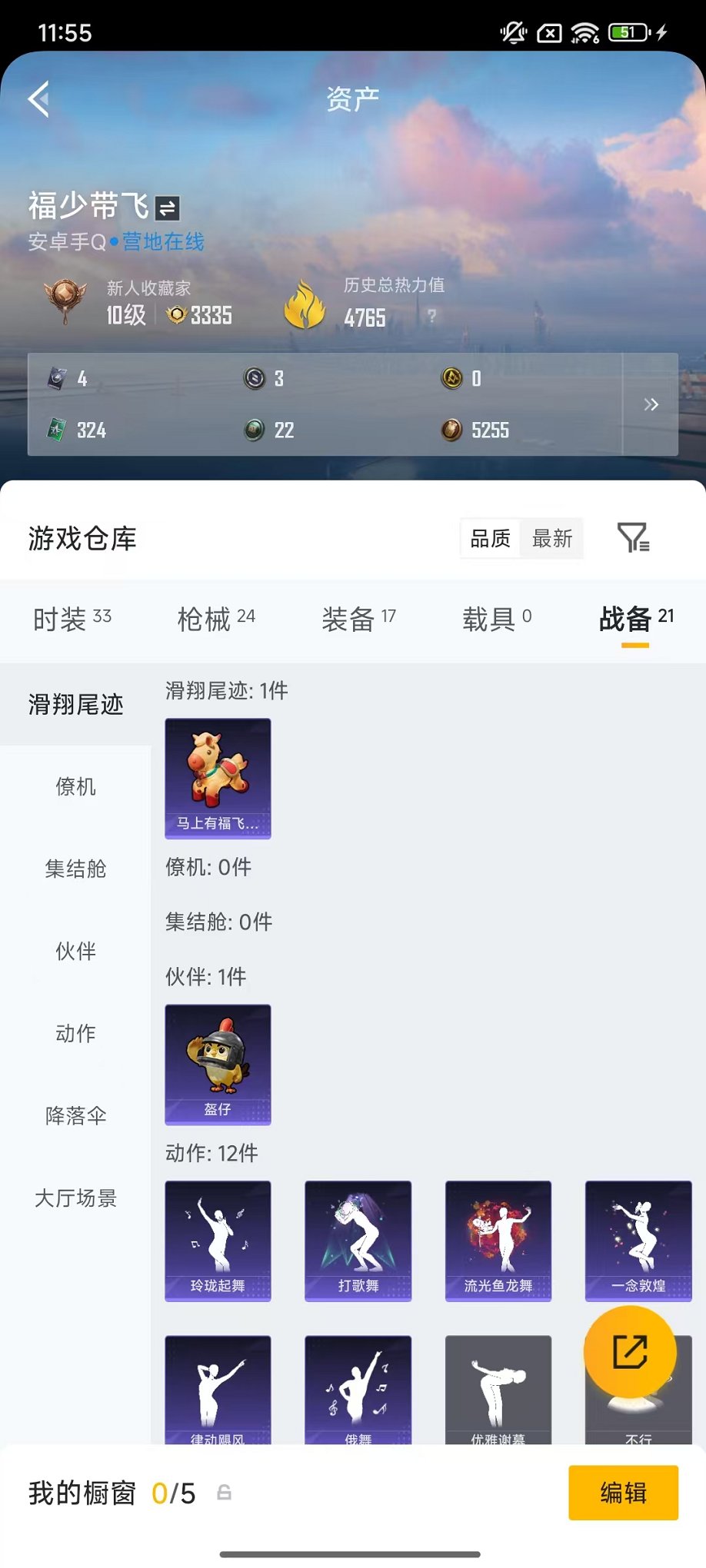
Task: Open the 营地在线 link
Action: coord(162,241)
